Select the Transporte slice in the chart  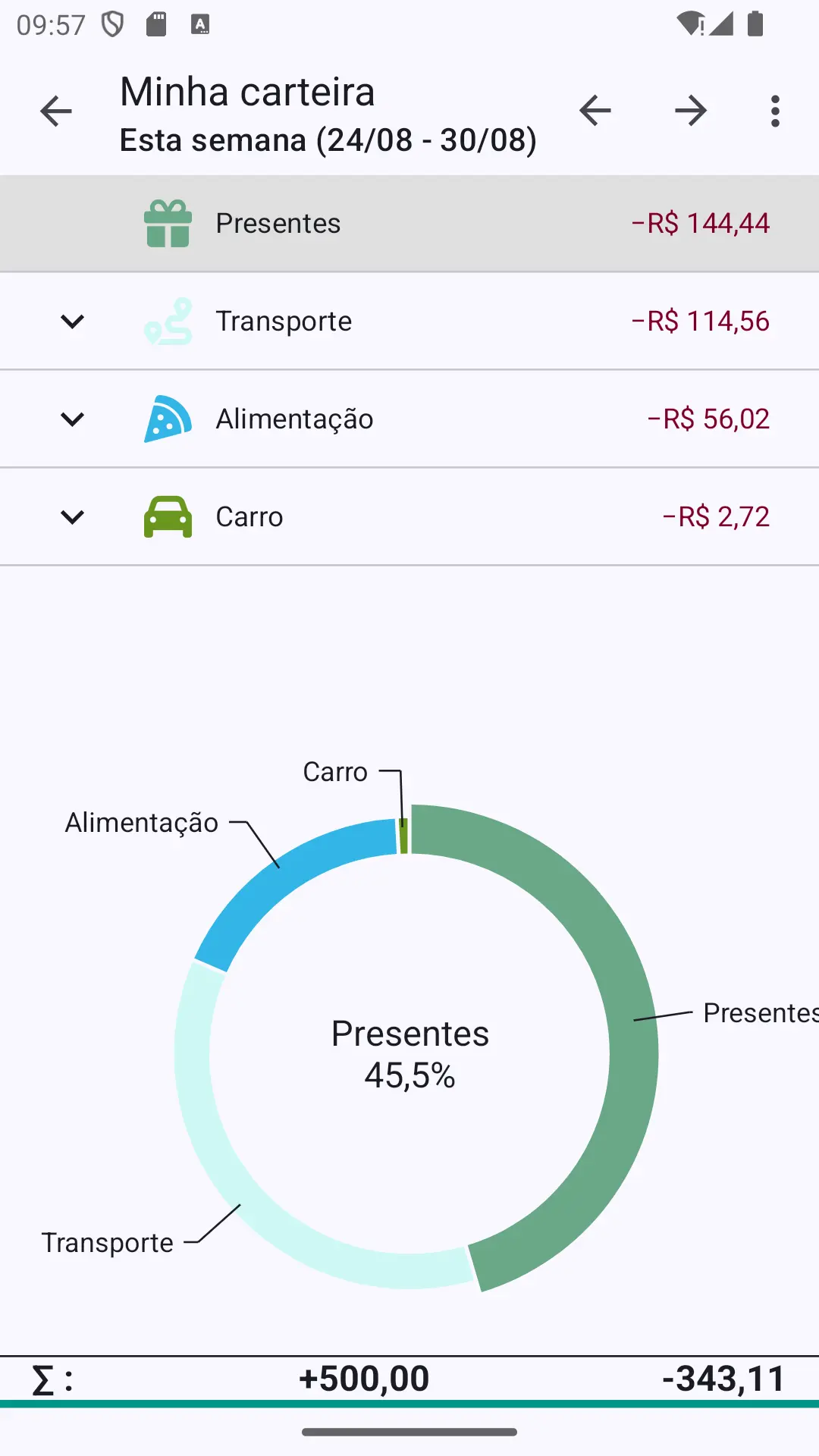(x=227, y=1183)
